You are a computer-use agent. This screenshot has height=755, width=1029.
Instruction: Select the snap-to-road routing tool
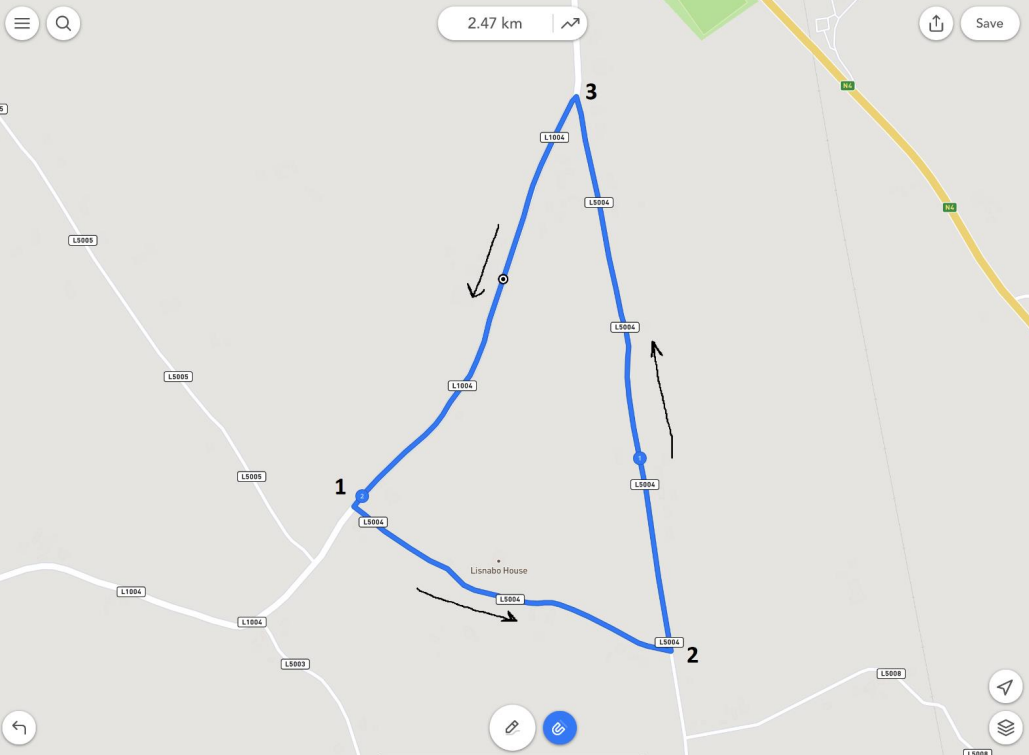560,727
